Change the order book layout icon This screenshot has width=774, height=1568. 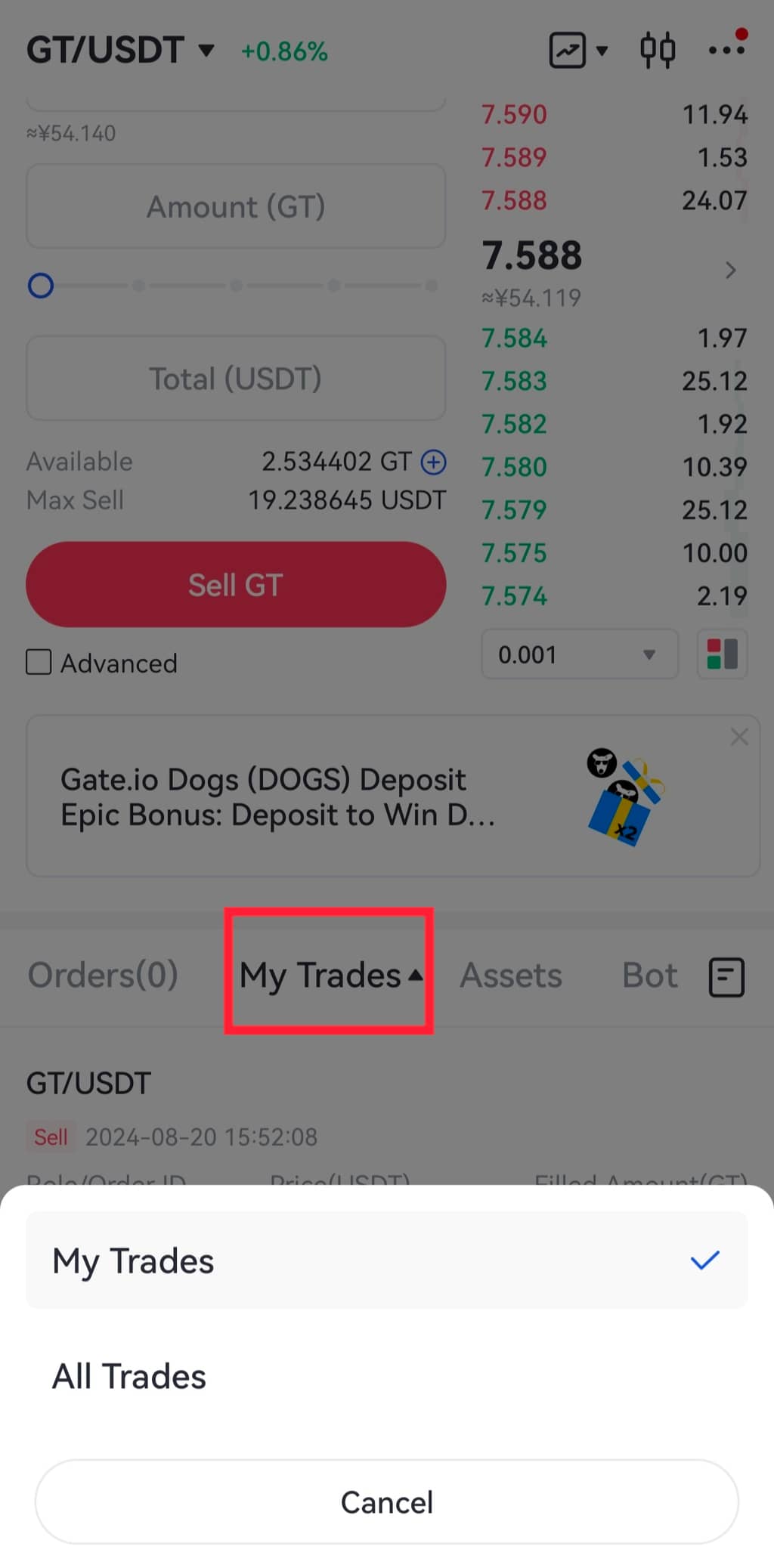[x=722, y=654]
